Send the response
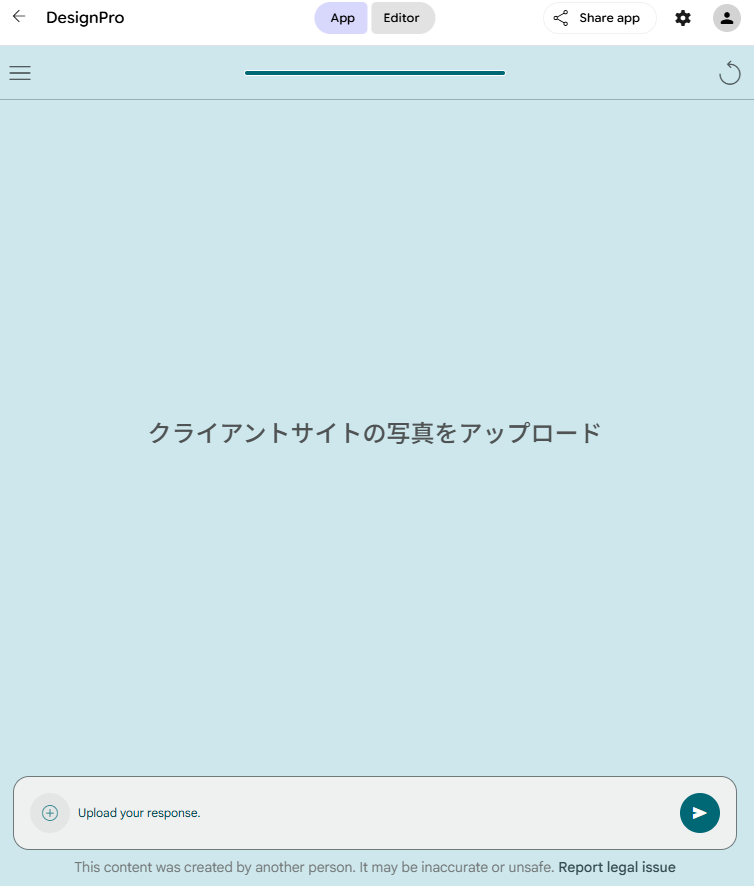The width and height of the screenshot is (754, 886). pos(700,813)
